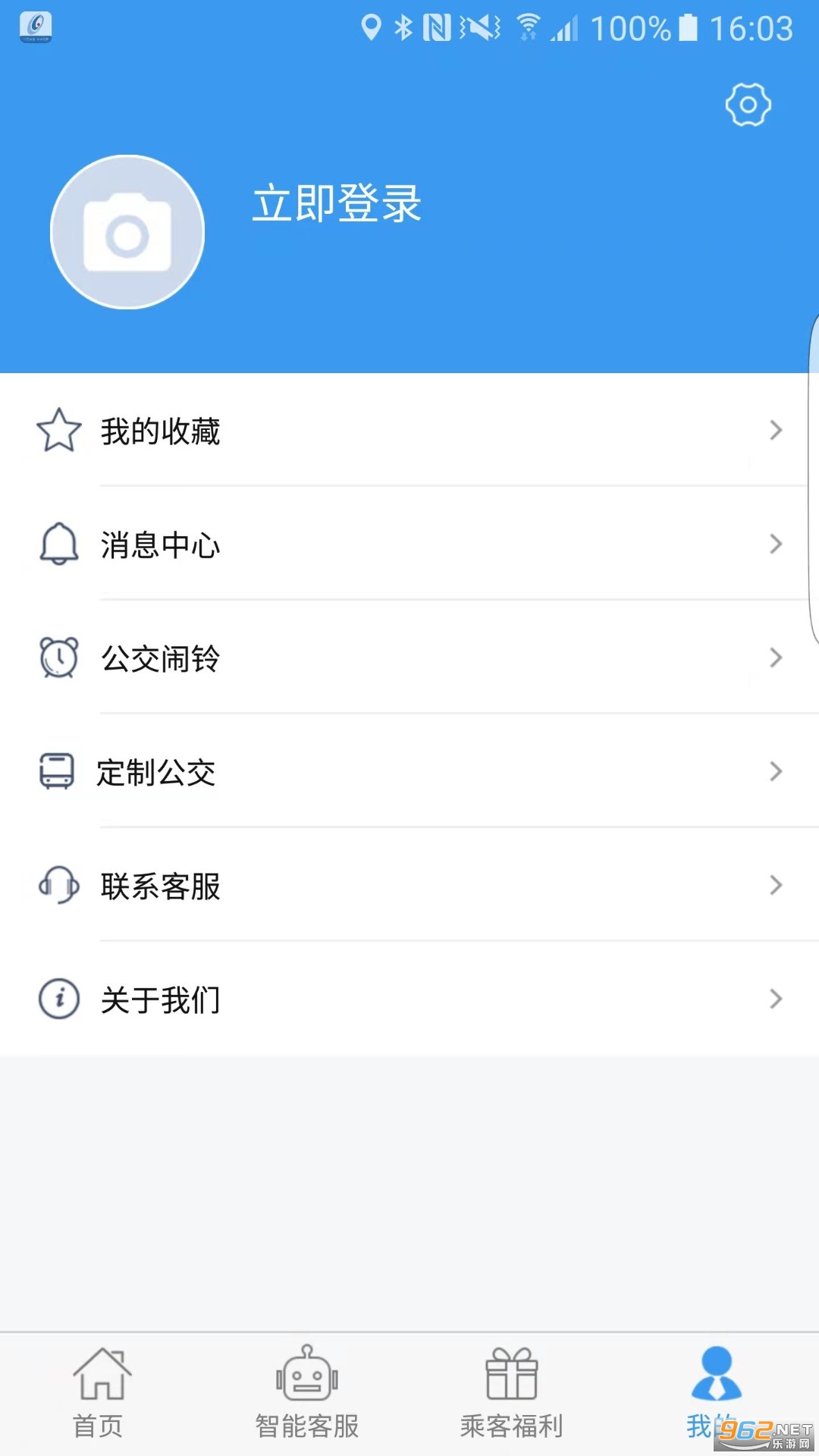Click the bell icon for 消息中心
This screenshot has height=1456, width=819.
(x=59, y=544)
